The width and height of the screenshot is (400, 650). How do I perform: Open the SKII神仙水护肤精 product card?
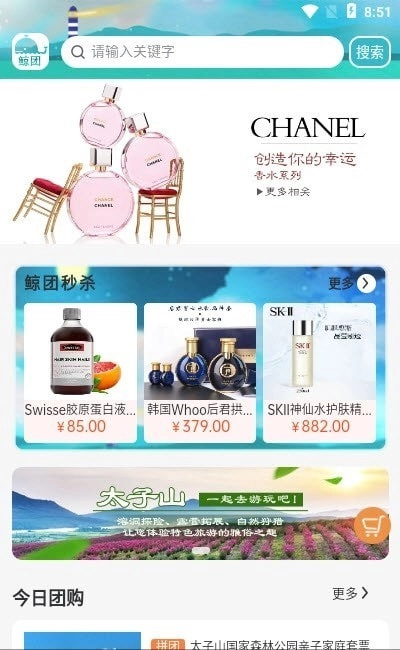pyautogui.click(x=319, y=373)
